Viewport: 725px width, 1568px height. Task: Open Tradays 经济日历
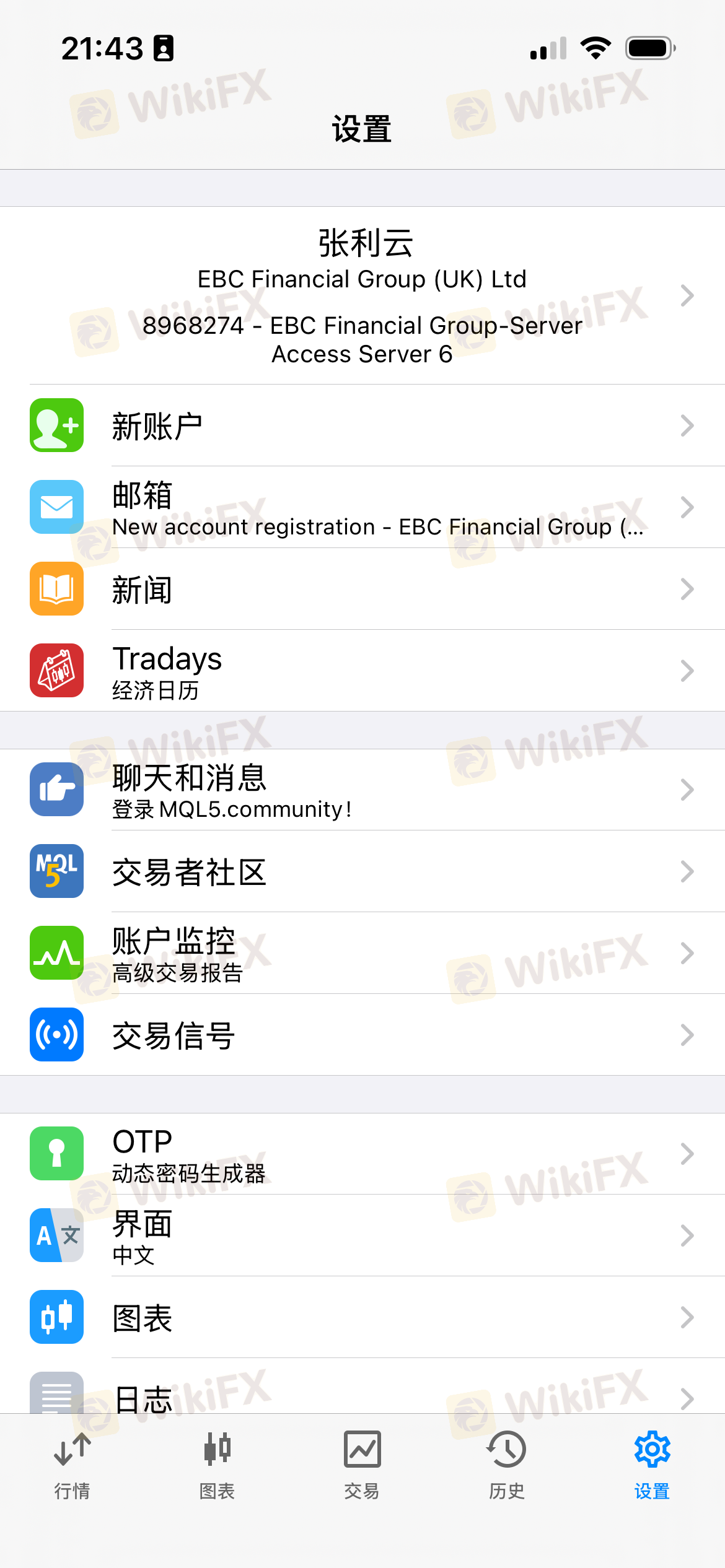[362, 671]
